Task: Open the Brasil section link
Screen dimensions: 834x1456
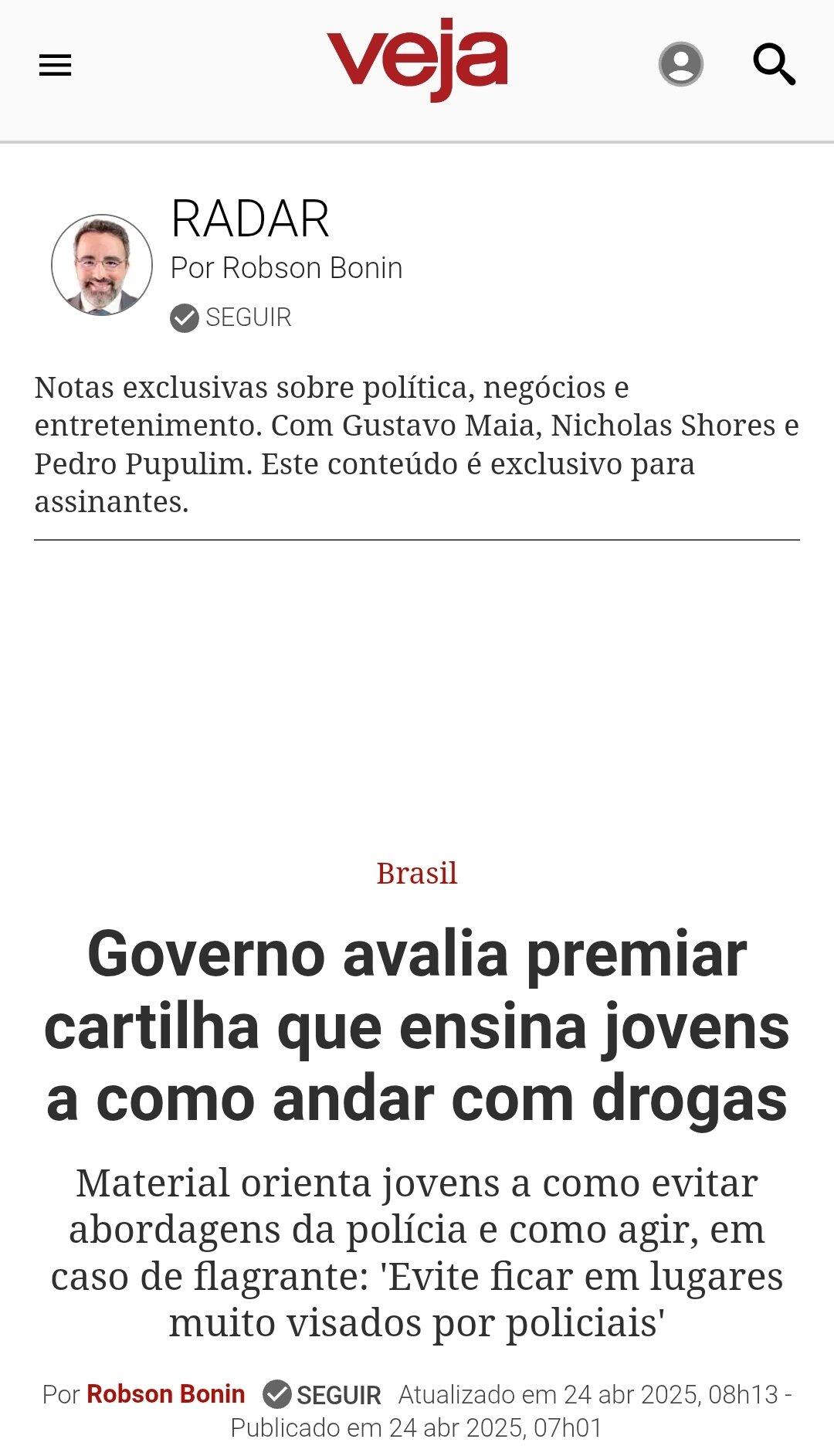Action: coord(417,873)
